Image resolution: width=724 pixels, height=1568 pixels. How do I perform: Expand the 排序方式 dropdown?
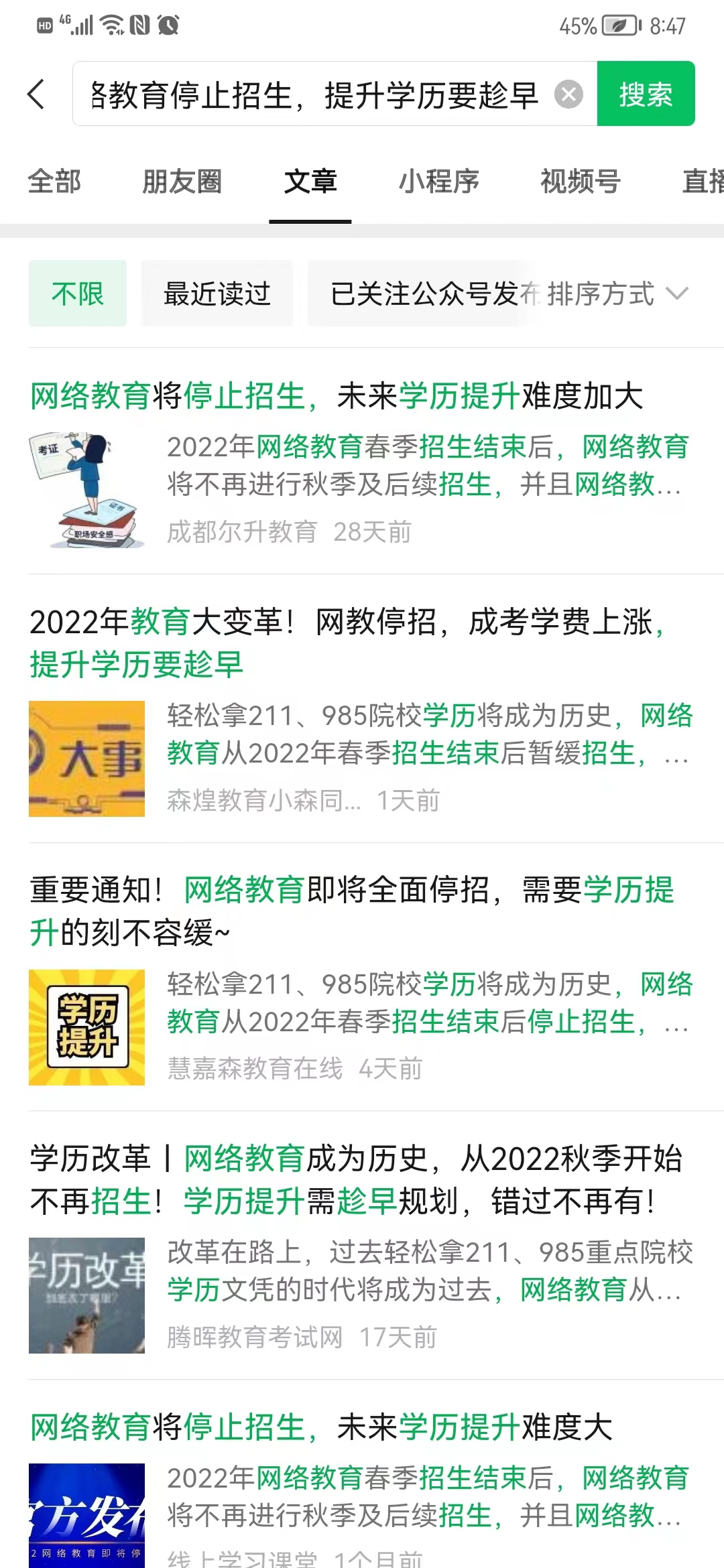click(617, 293)
